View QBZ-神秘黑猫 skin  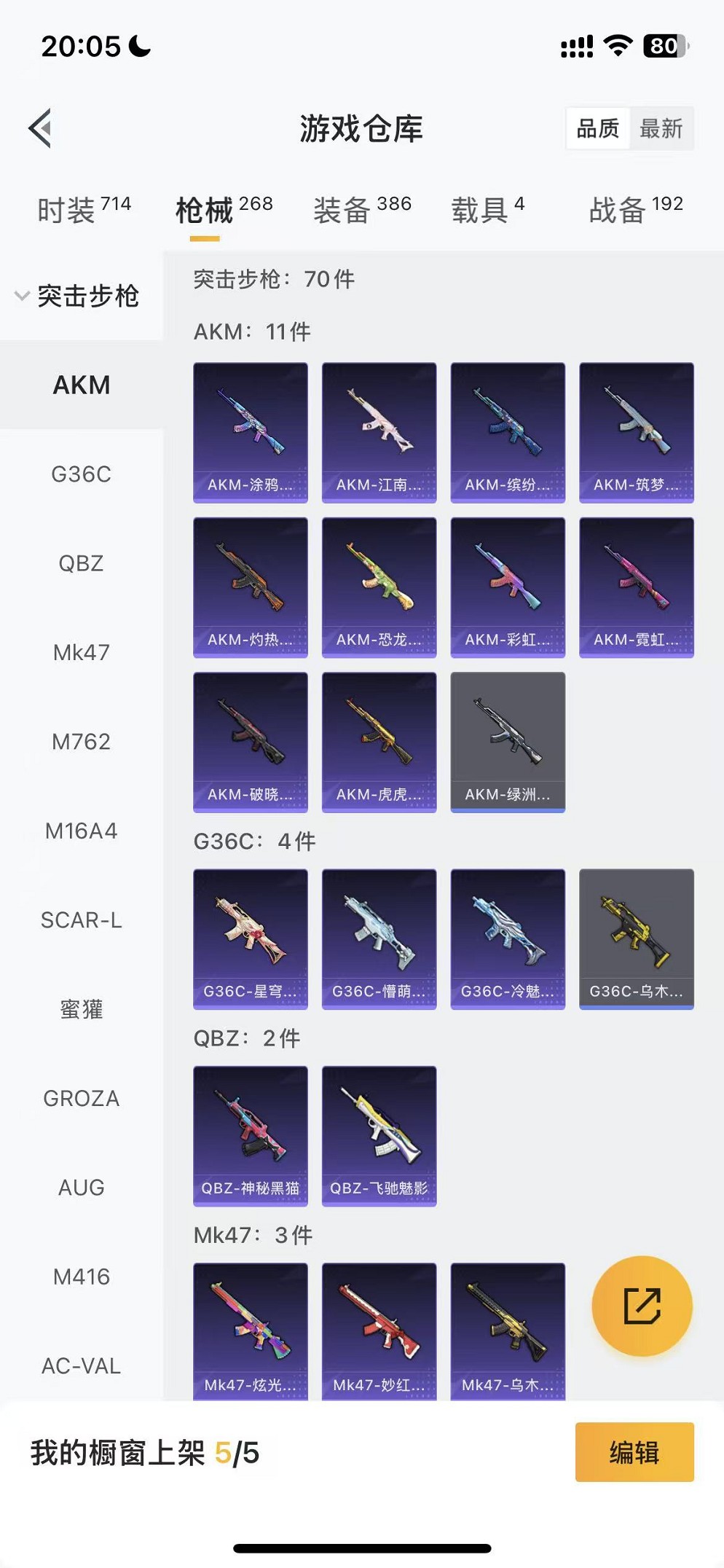(x=250, y=1135)
